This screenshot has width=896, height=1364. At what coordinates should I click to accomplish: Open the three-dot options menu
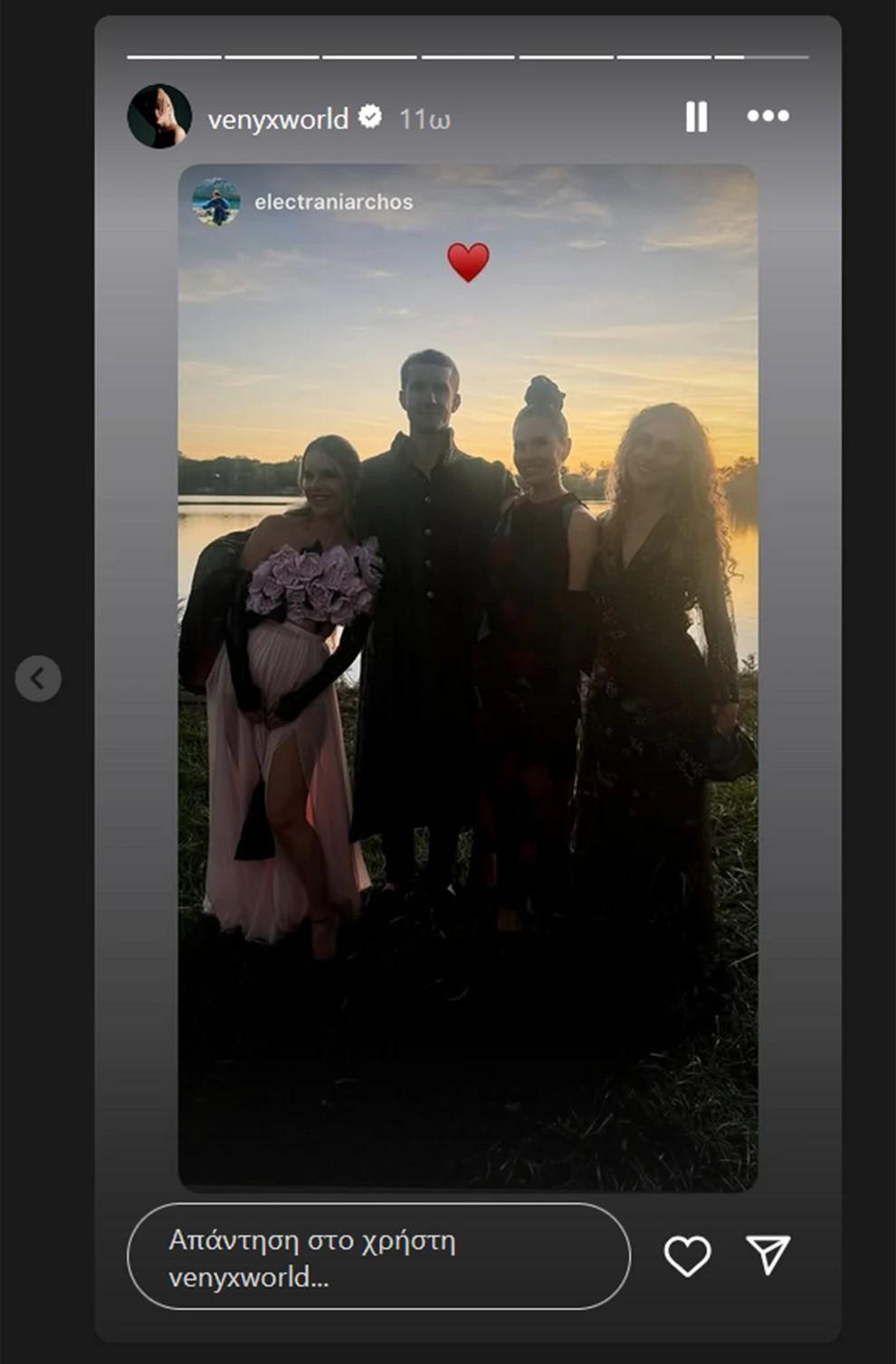click(x=767, y=116)
